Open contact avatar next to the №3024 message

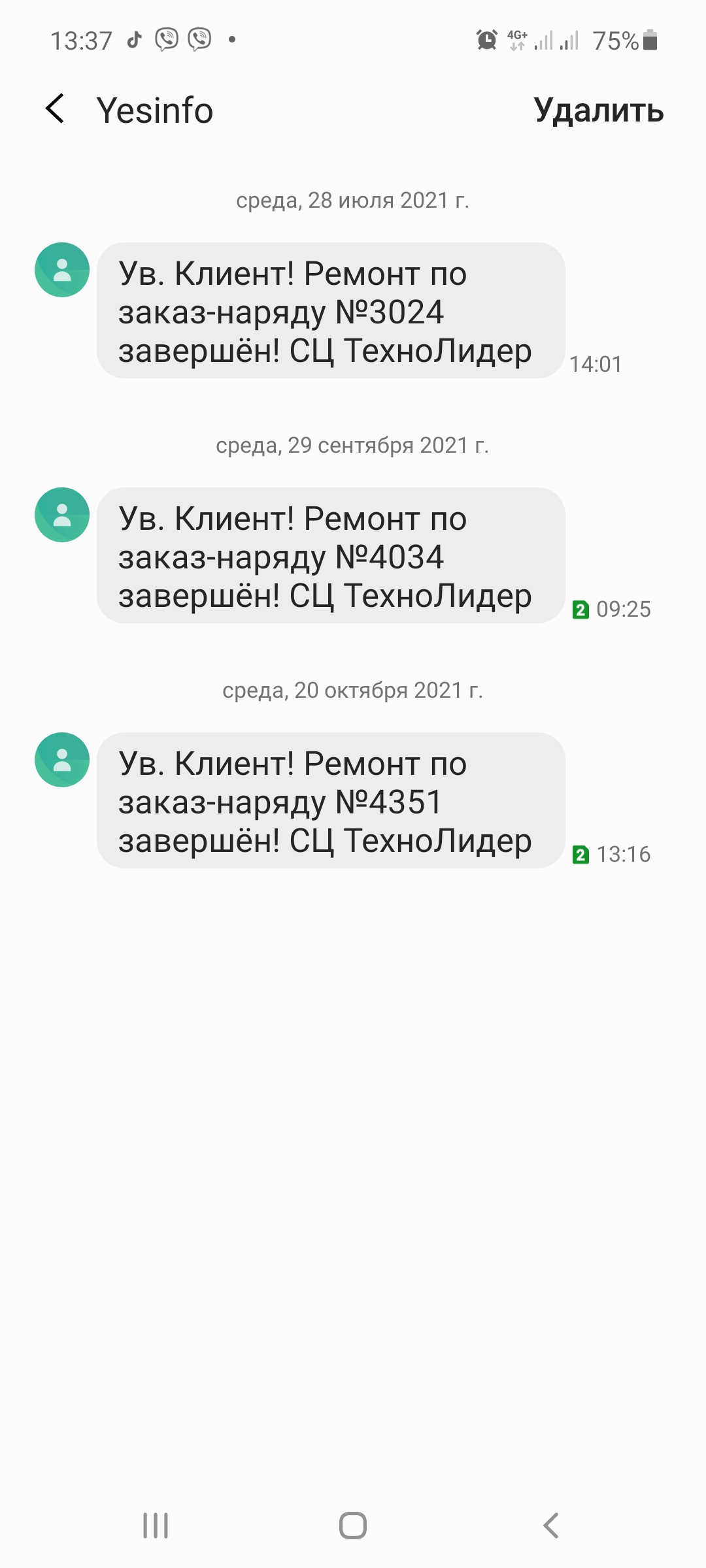[62, 270]
